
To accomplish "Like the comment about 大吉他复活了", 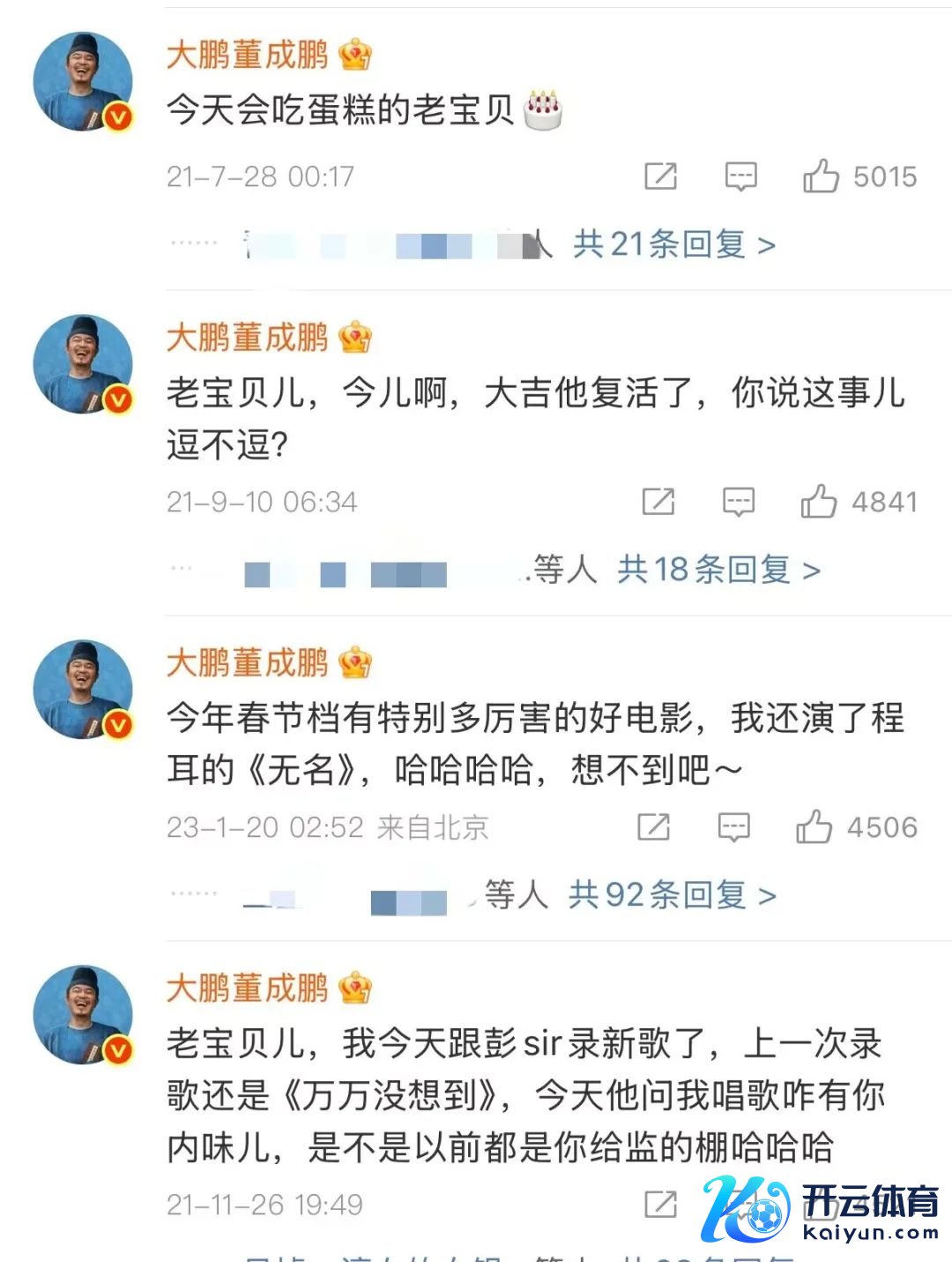I will [x=819, y=502].
